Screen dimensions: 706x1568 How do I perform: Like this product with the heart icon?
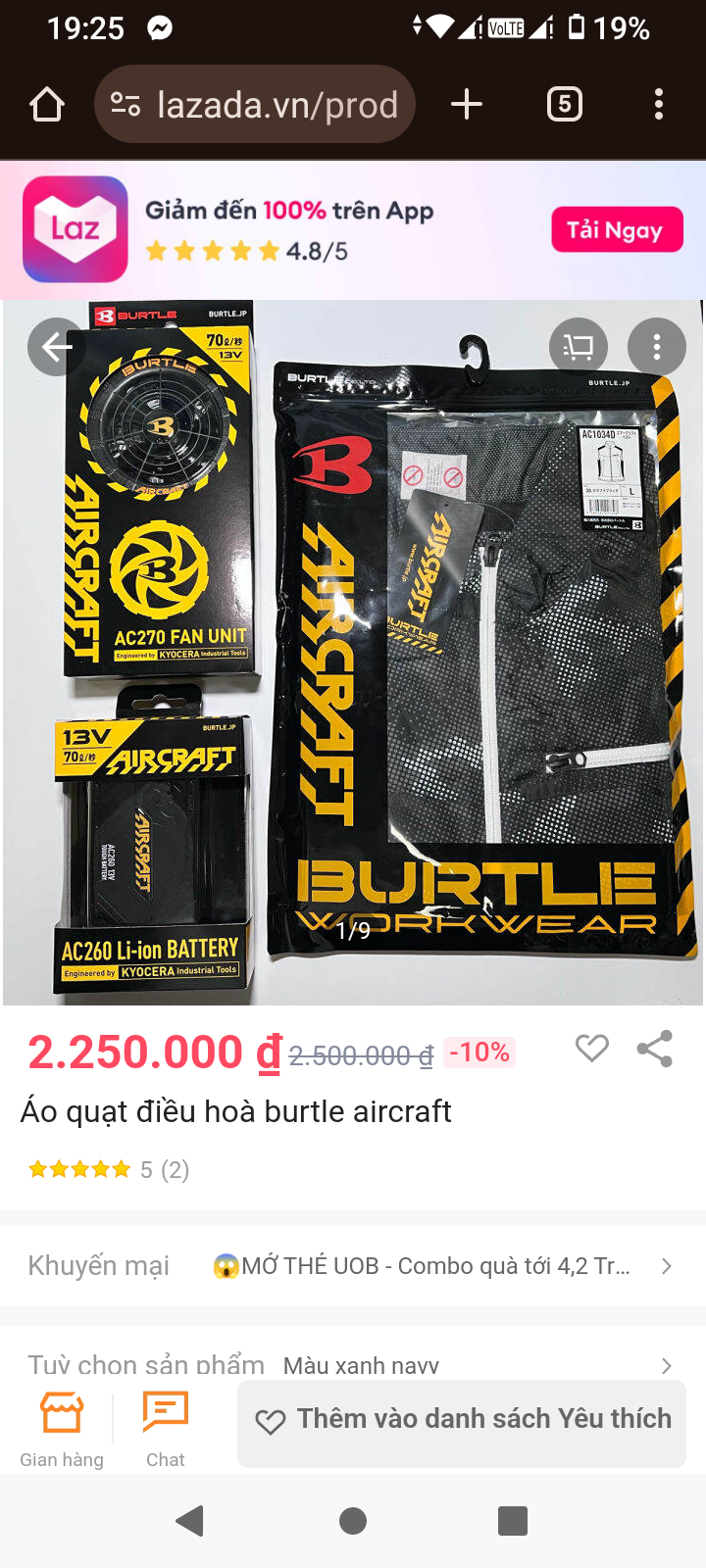pos(591,1049)
